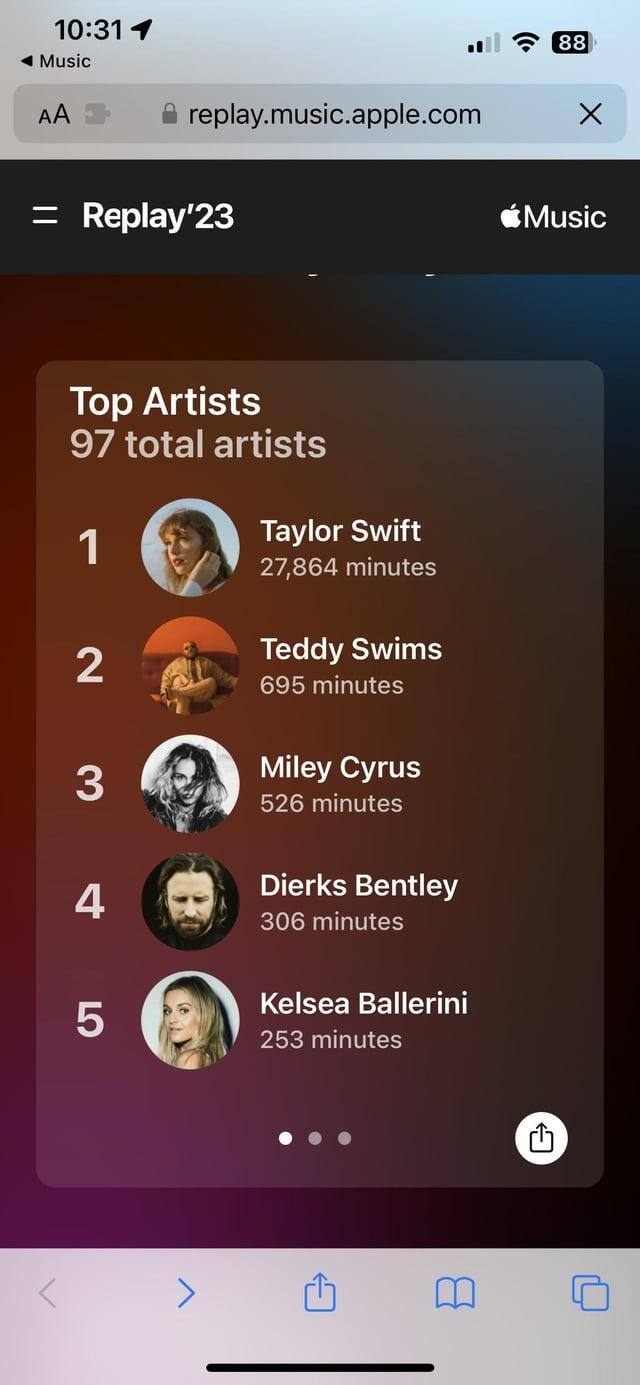Go back to the previous page
This screenshot has width=640, height=1385.
click(x=47, y=1294)
